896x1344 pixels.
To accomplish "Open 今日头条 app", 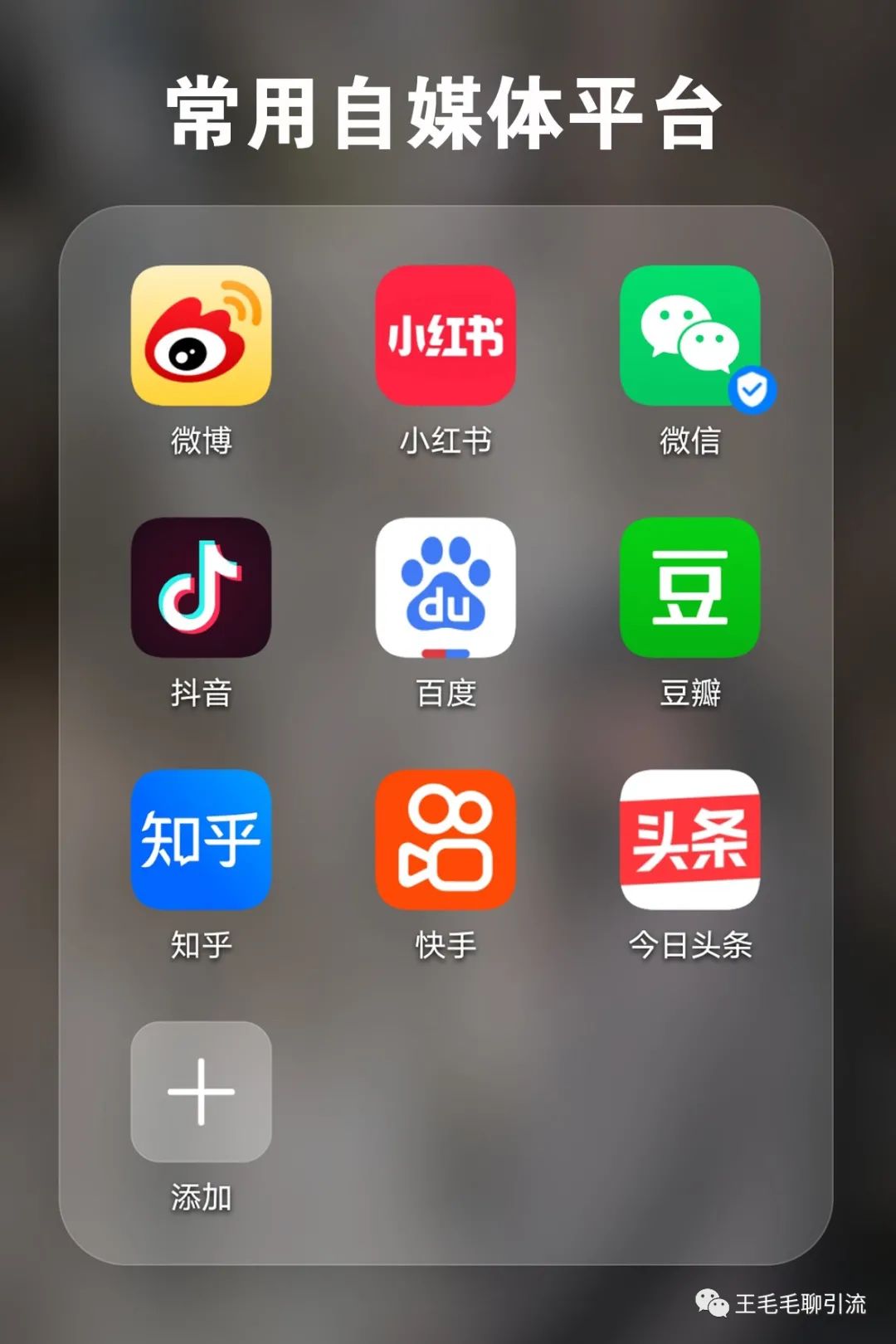I will (689, 840).
